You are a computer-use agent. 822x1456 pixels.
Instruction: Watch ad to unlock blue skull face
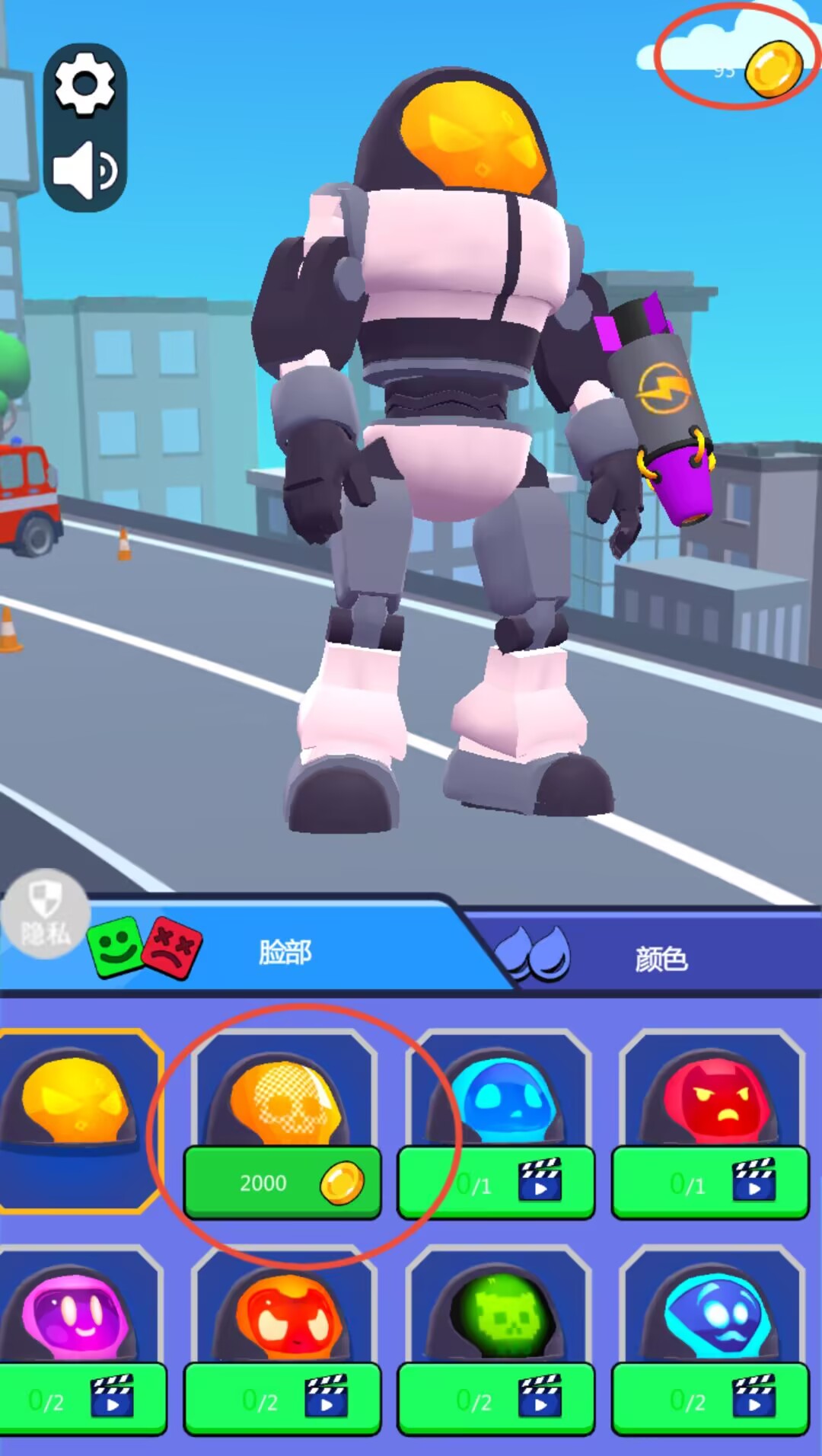tap(496, 1182)
